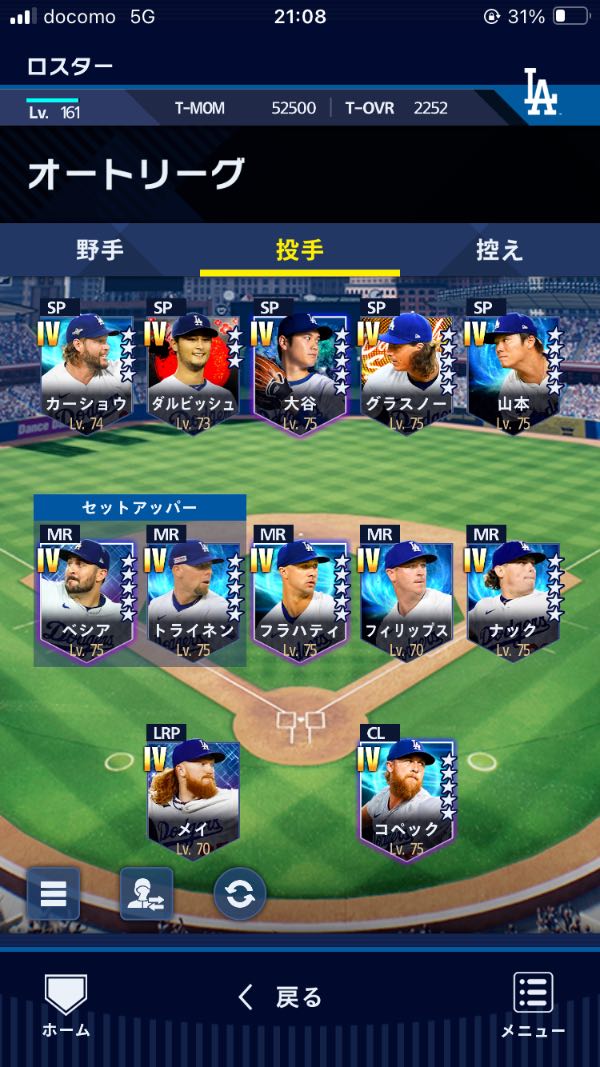Tap the circular refresh icon
This screenshot has width=600, height=1067.
pyautogui.click(x=240, y=893)
